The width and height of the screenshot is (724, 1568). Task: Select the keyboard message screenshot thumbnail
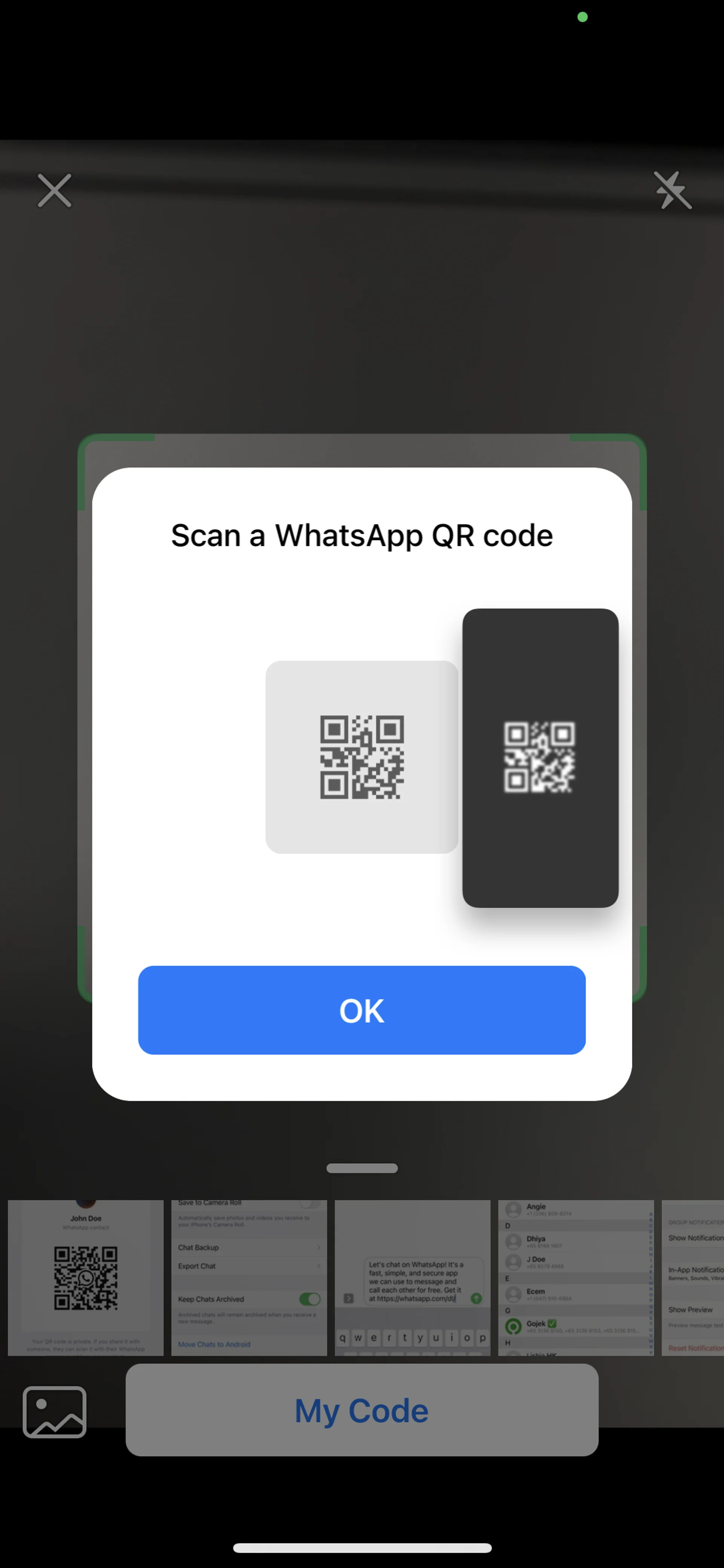413,1278
